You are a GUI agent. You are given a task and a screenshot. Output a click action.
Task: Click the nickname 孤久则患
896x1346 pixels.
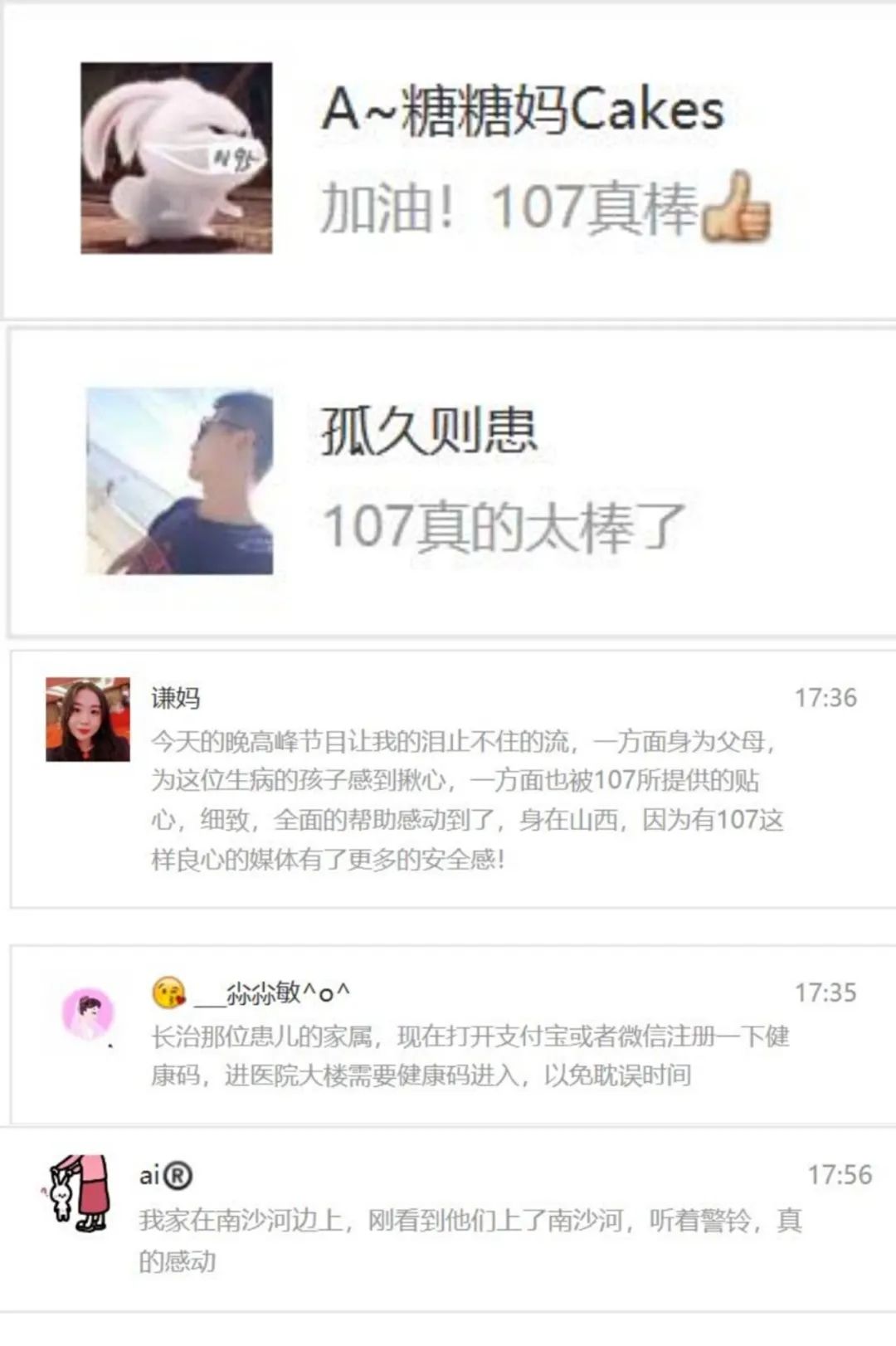tap(431, 432)
